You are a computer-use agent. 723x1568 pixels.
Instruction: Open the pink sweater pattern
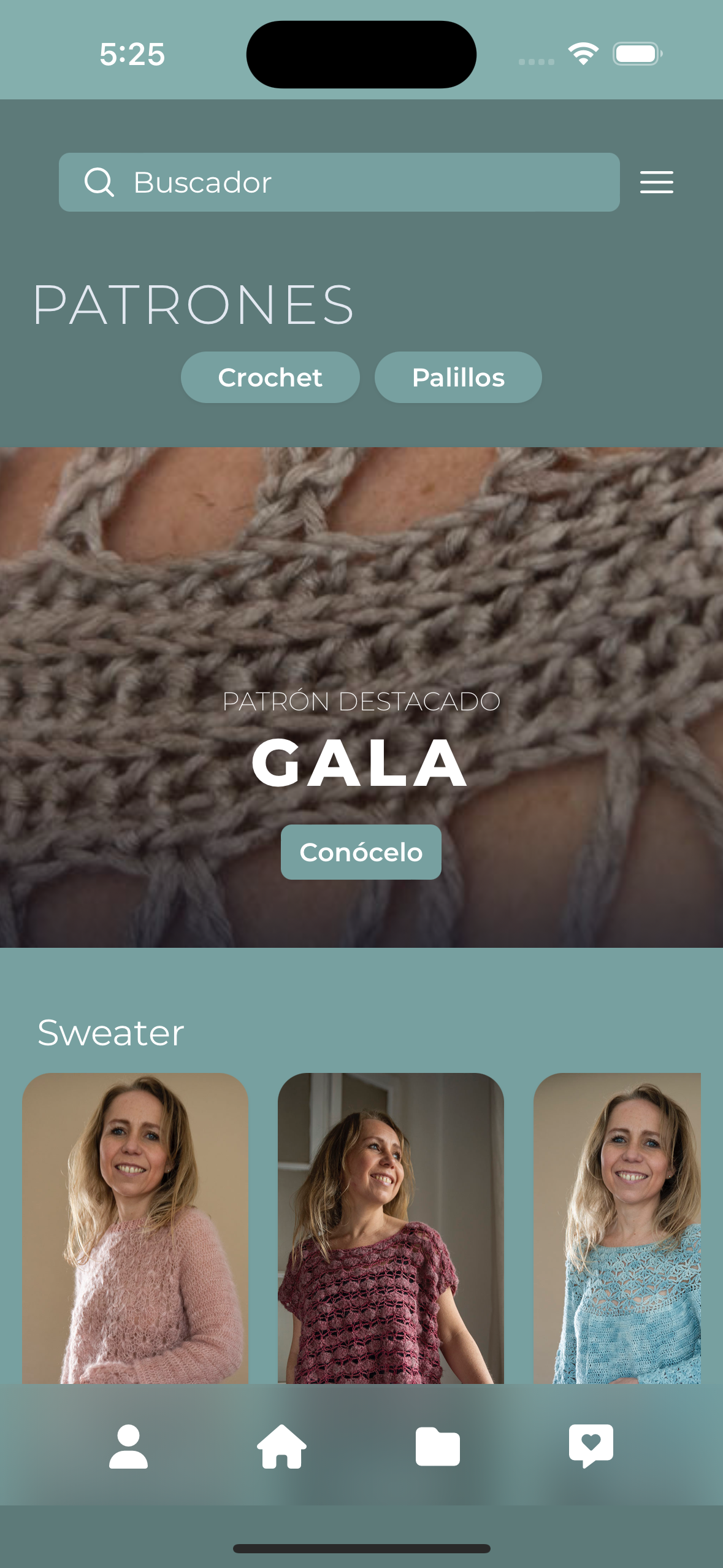pyautogui.click(x=136, y=1227)
